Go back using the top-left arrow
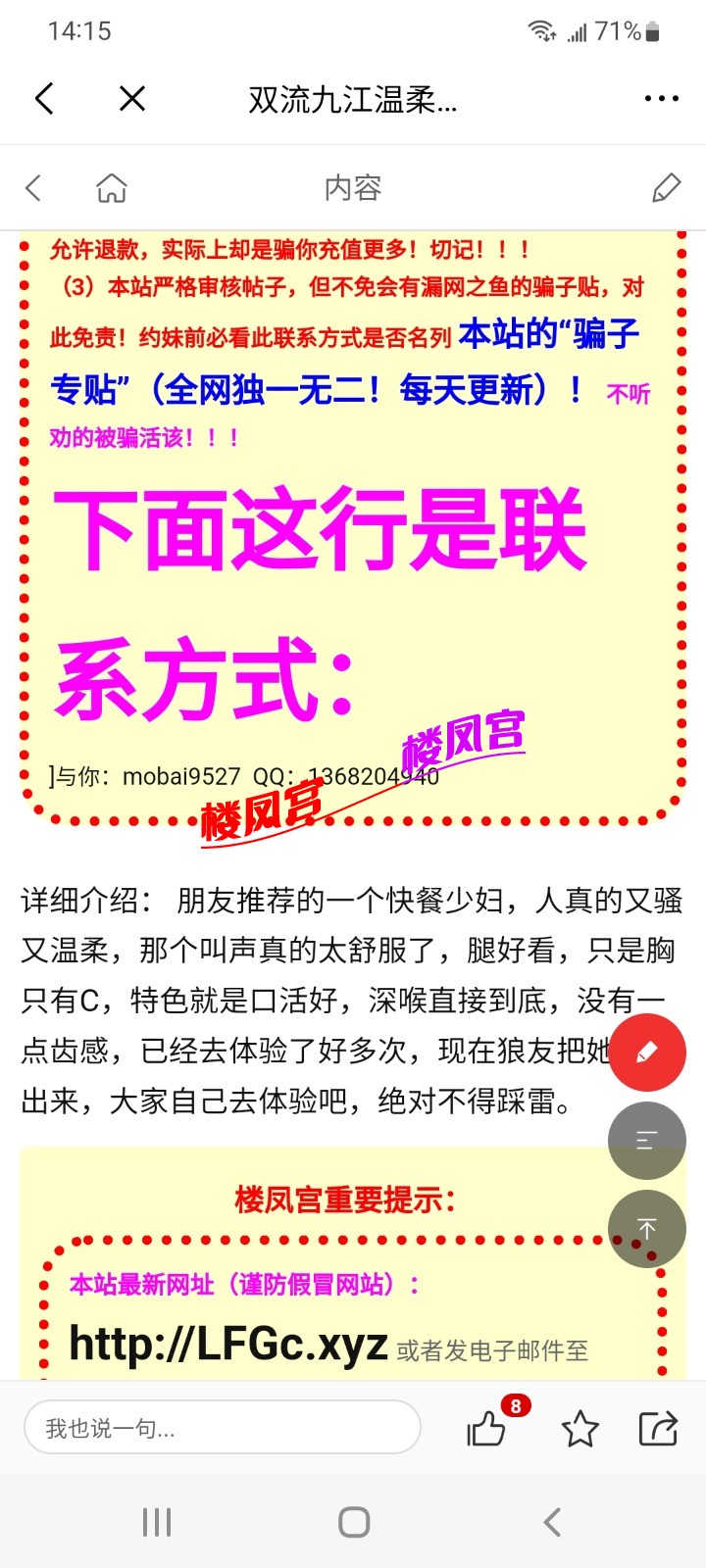706x1568 pixels. tap(44, 98)
